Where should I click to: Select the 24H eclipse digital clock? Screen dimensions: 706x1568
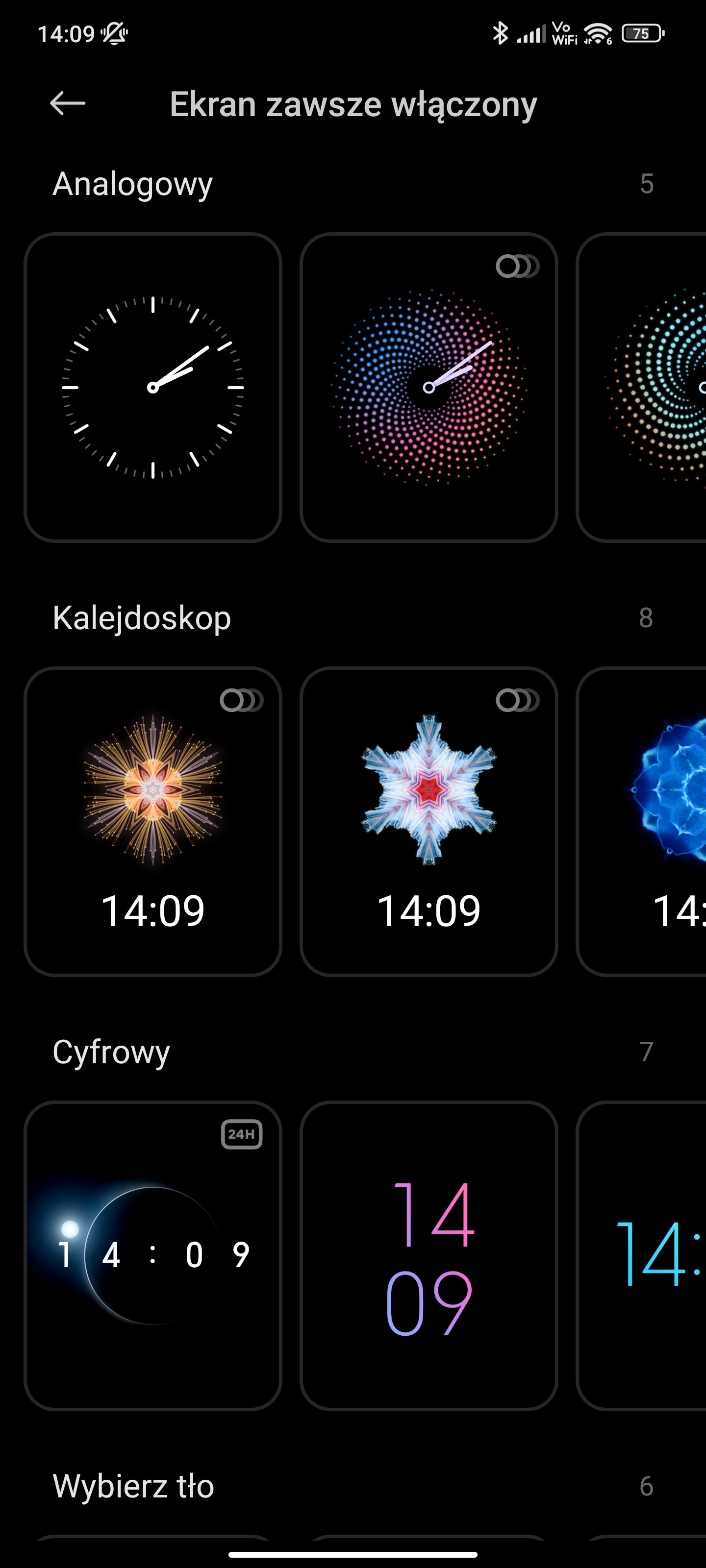152,1255
